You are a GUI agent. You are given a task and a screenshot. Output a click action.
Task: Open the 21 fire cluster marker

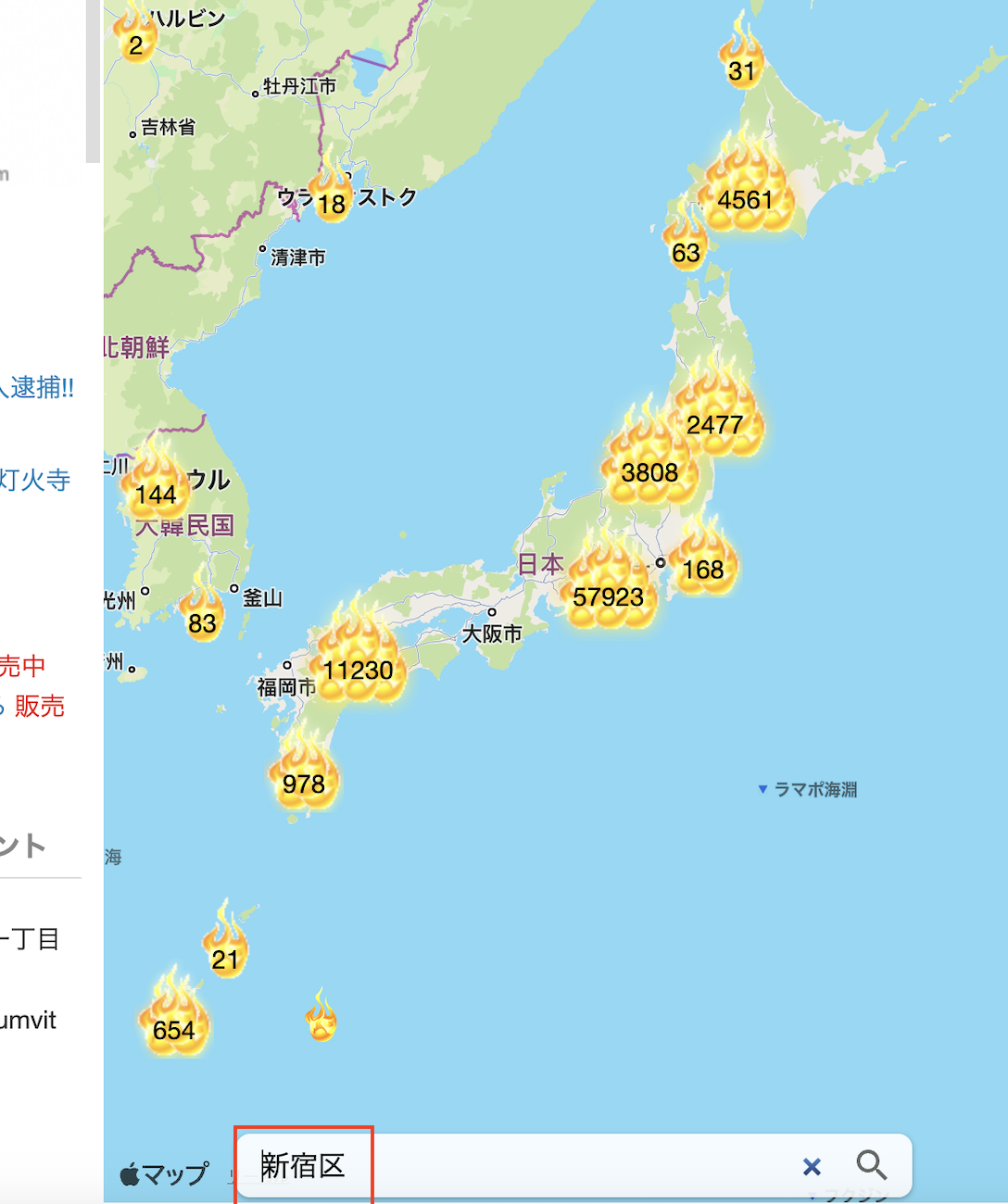[225, 952]
